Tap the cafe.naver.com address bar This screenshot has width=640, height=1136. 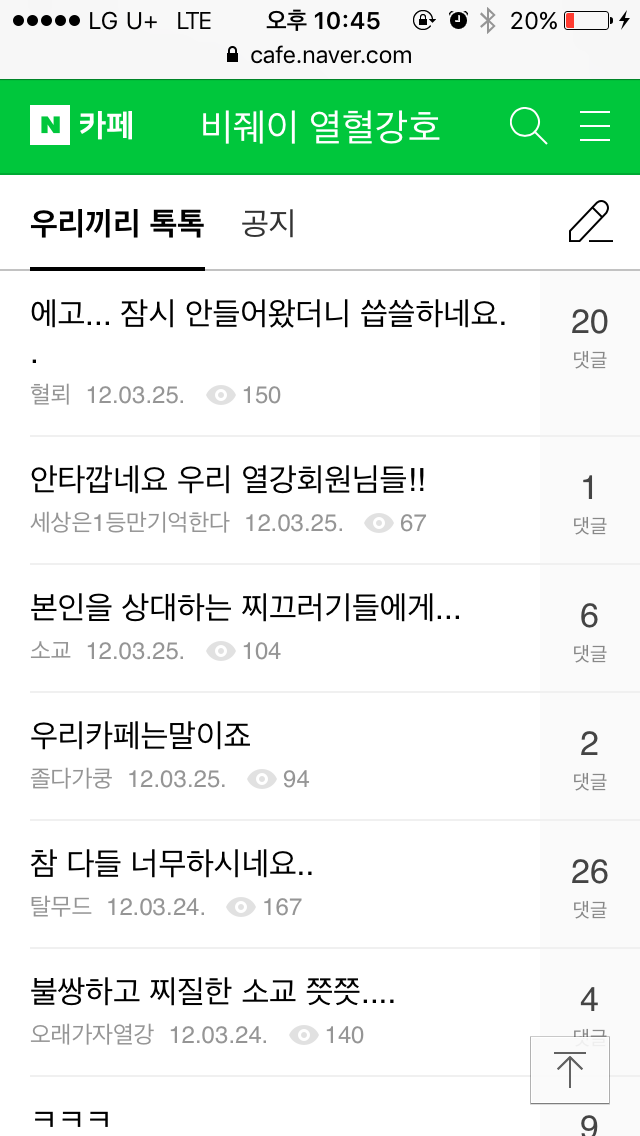pos(320,55)
